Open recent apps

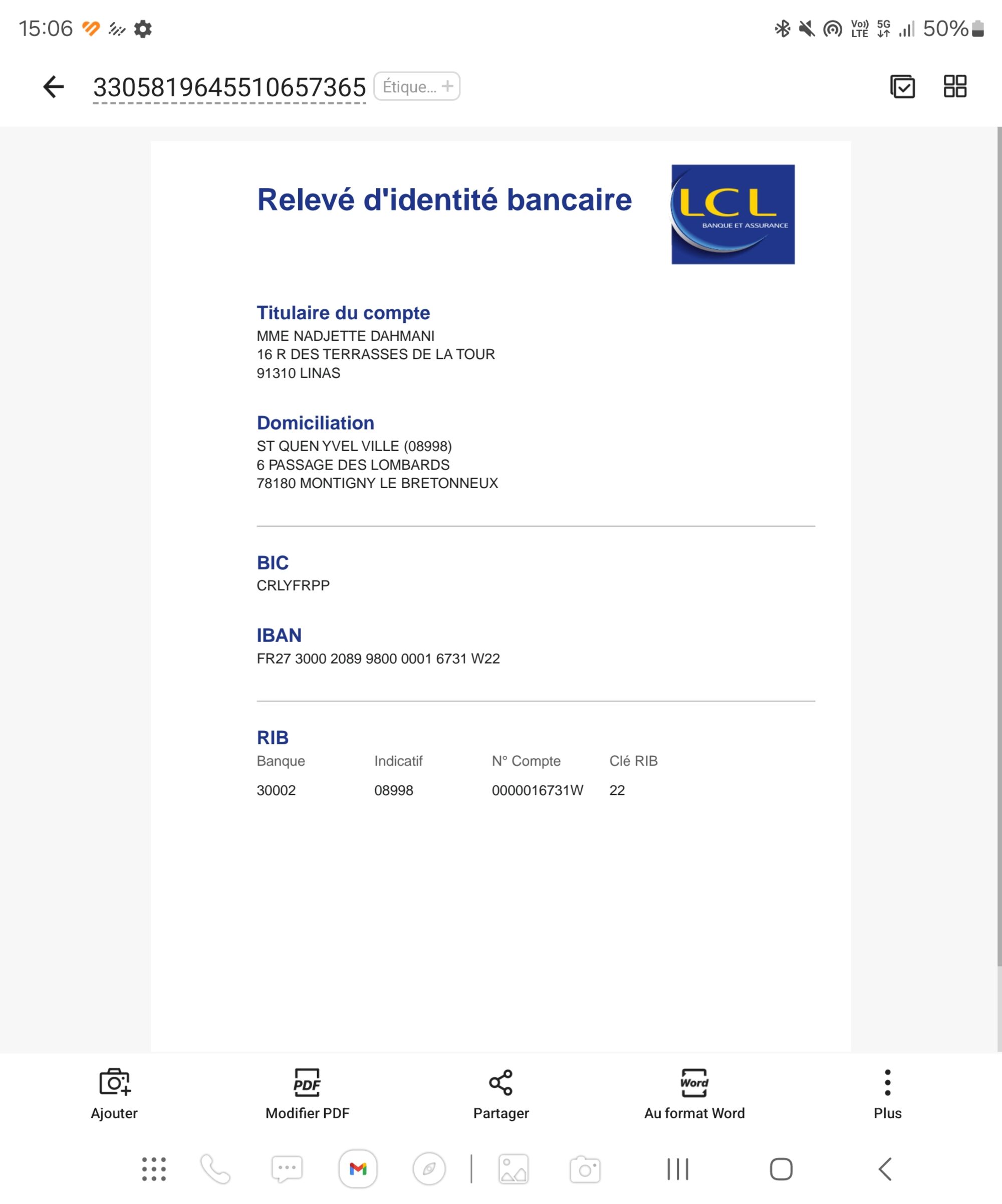pyautogui.click(x=677, y=1168)
